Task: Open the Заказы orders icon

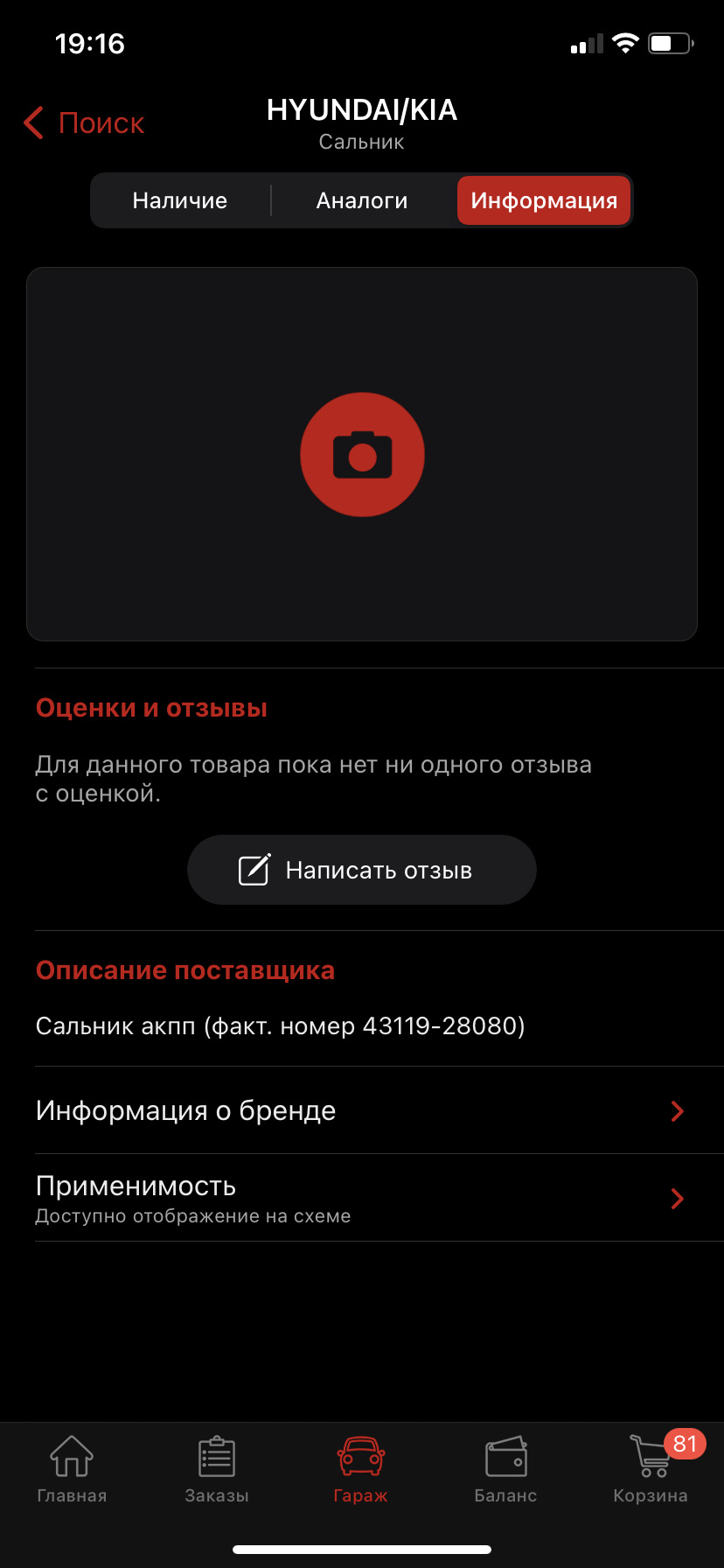Action: click(216, 1455)
